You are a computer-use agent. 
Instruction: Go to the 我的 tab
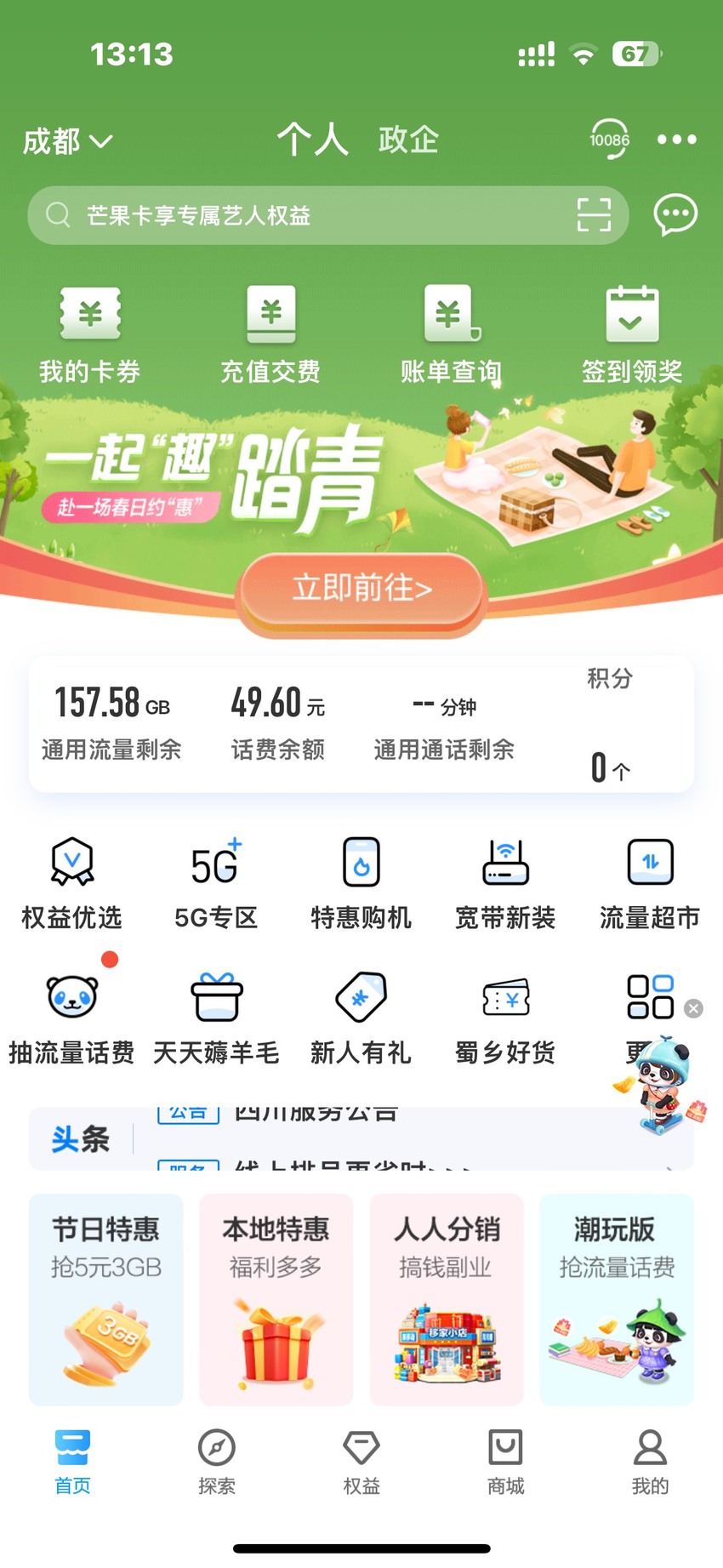(650, 1463)
